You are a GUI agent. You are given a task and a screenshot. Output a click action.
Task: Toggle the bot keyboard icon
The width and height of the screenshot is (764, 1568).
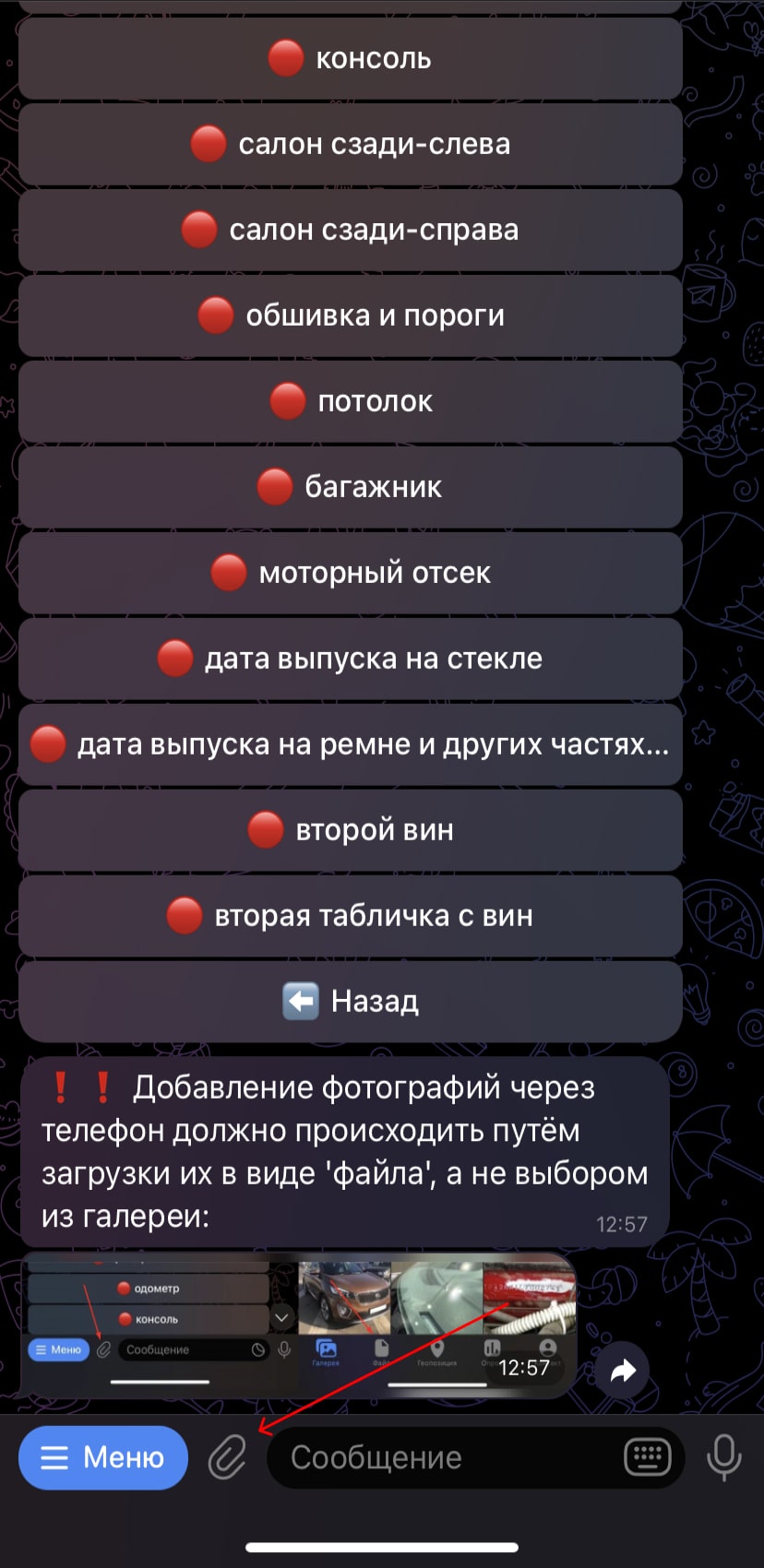click(648, 1457)
